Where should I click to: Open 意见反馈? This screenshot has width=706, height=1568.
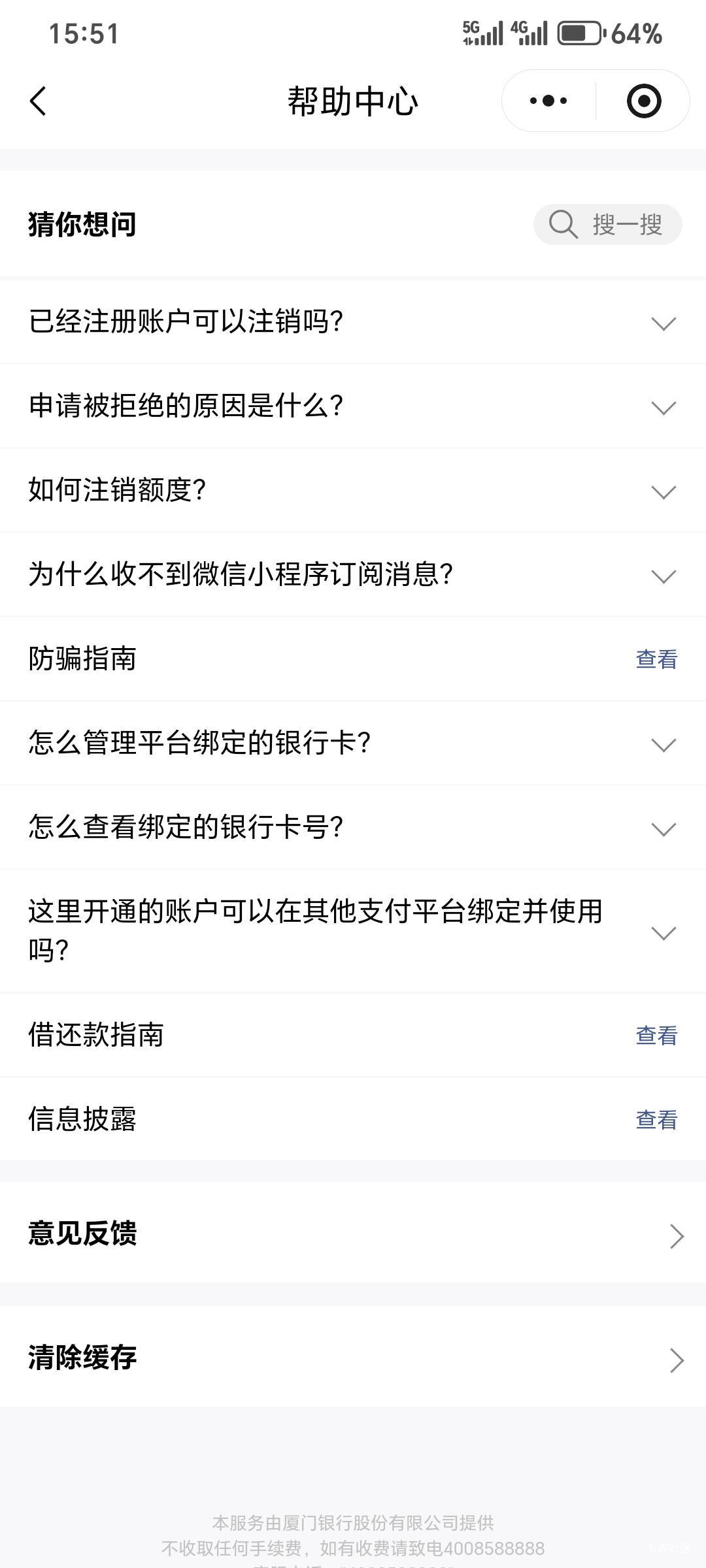pos(353,1233)
